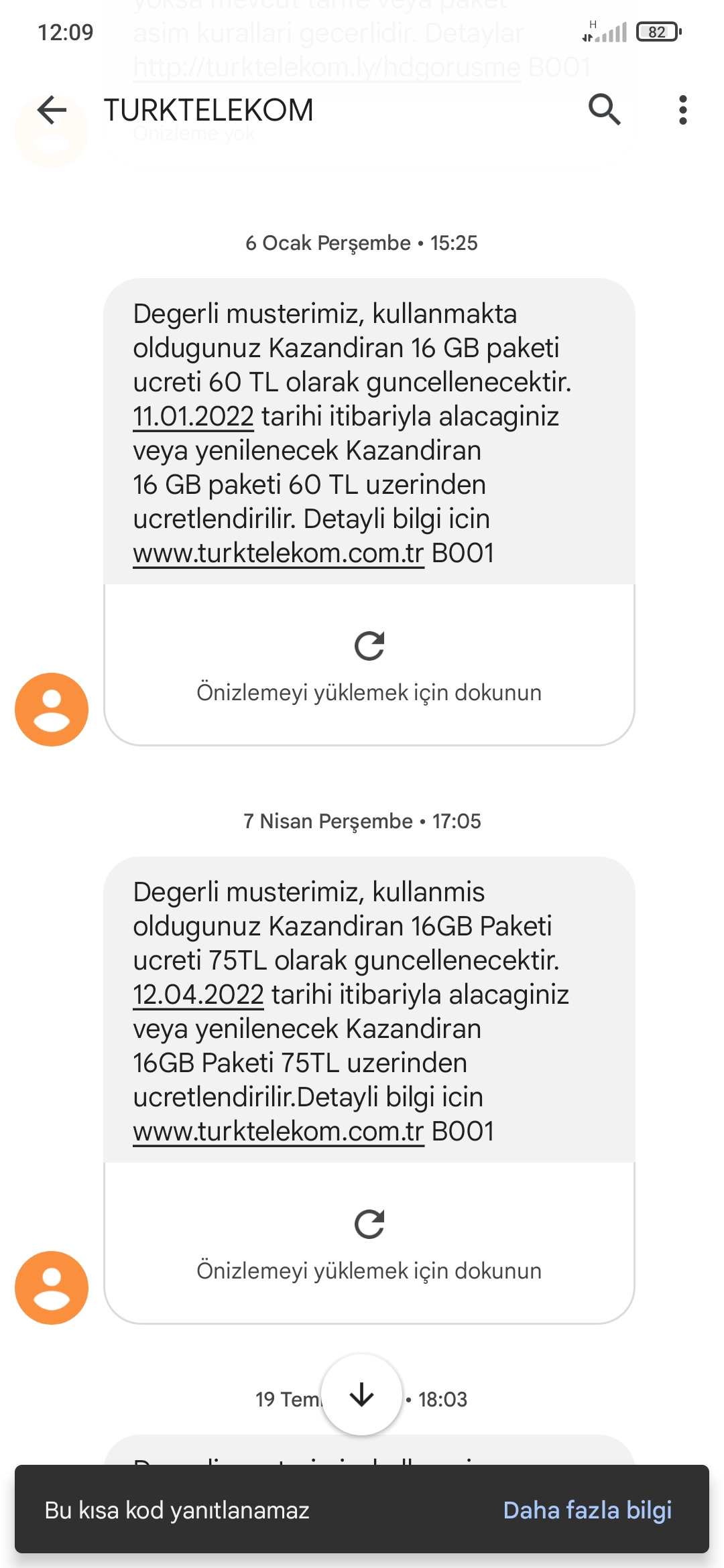This screenshot has height=1568, width=724.
Task: Load the link preview under 7 Nisan message
Action: [369, 1243]
